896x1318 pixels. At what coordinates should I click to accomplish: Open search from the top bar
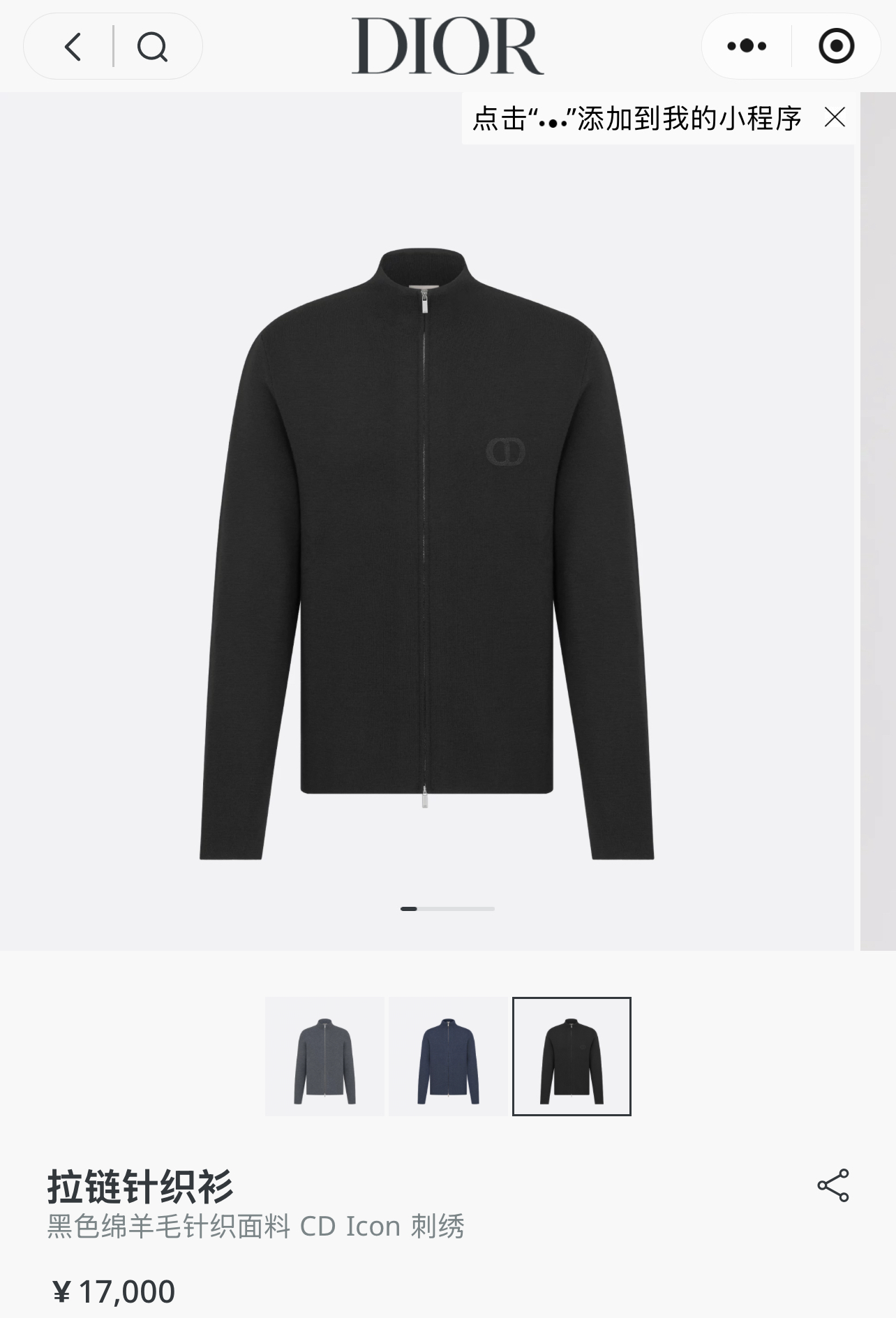[152, 47]
